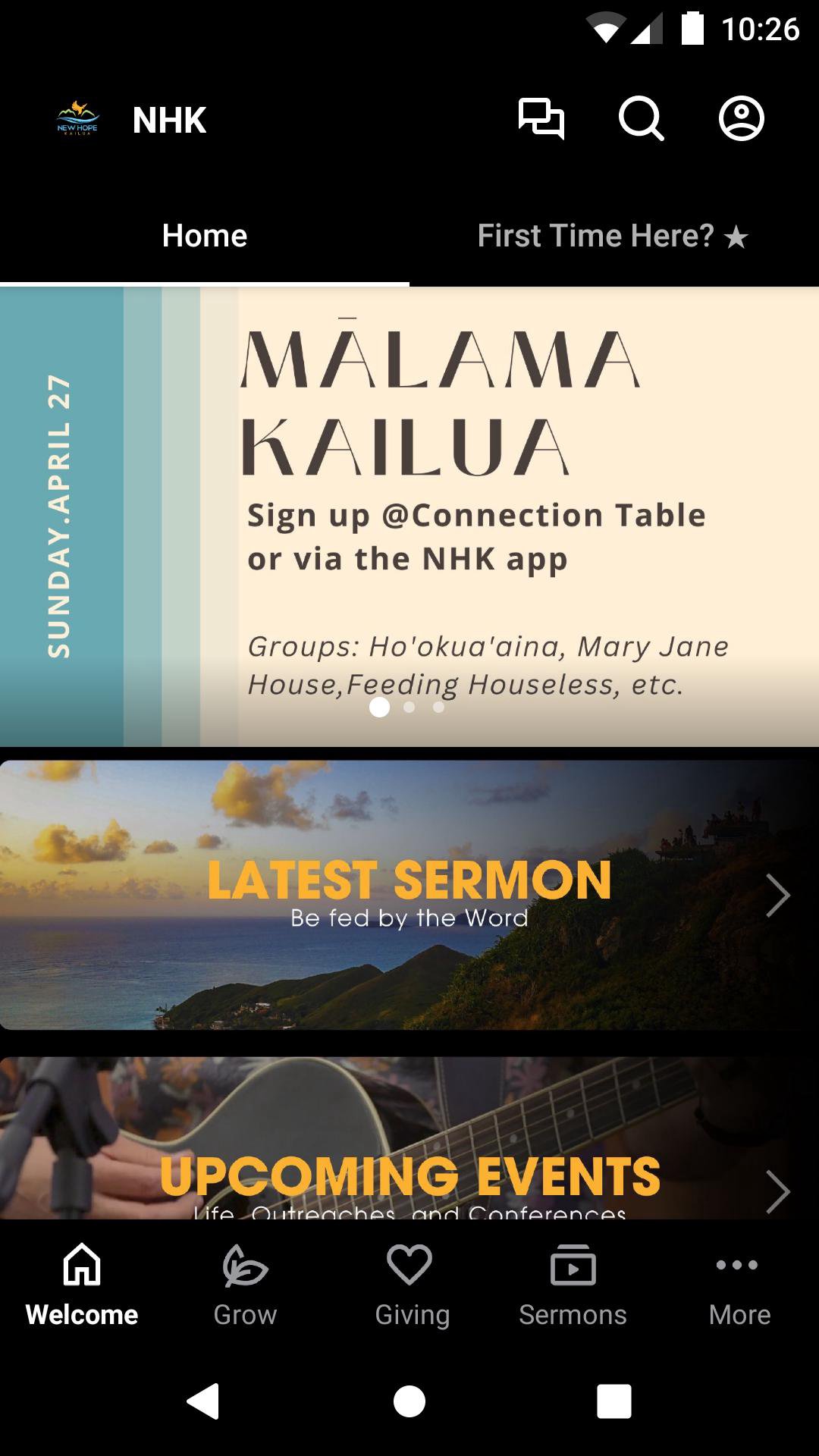819x1456 pixels.
Task: Open the Latest Sermon card
Action: coord(409,895)
